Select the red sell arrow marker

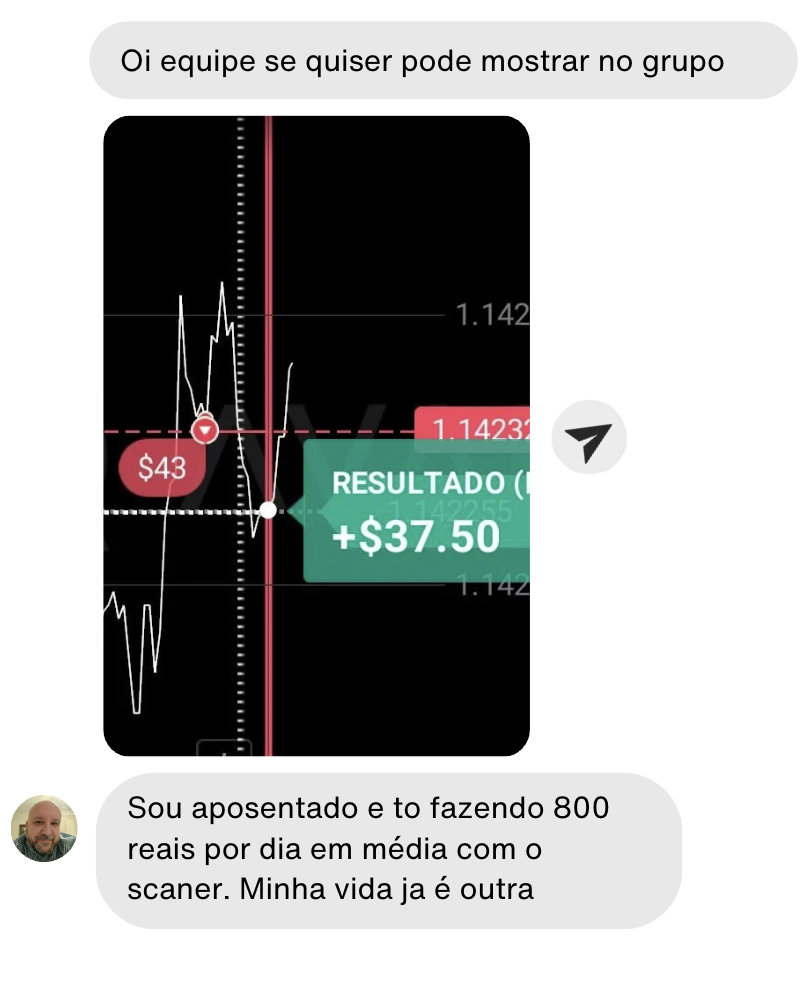tap(205, 428)
